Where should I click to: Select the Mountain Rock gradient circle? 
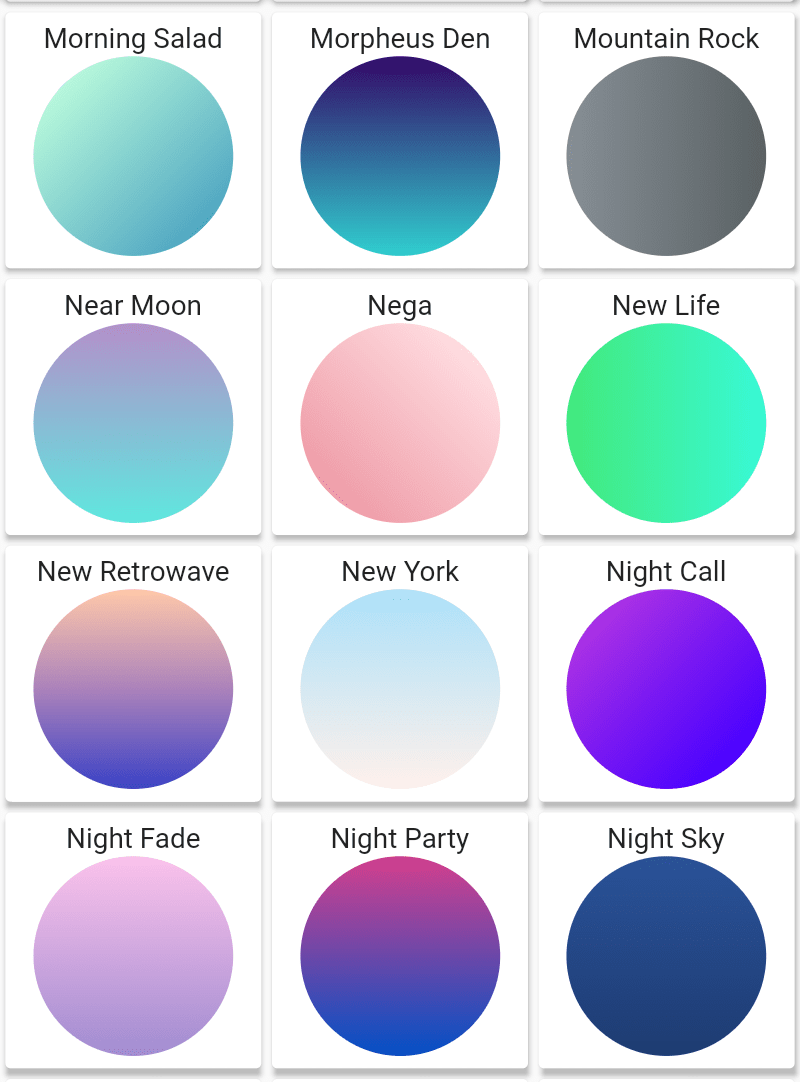pyautogui.click(x=666, y=156)
